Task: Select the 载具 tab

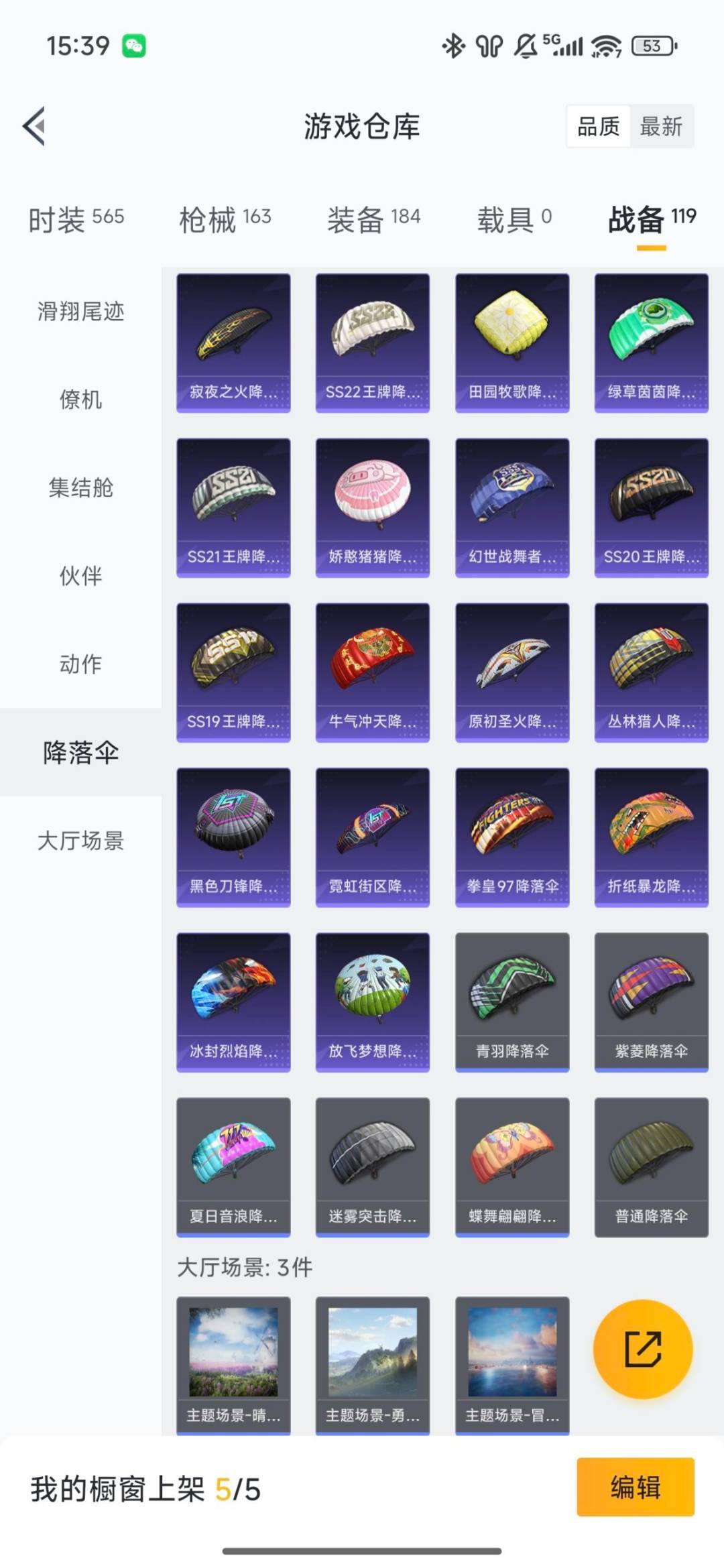Action: point(514,219)
